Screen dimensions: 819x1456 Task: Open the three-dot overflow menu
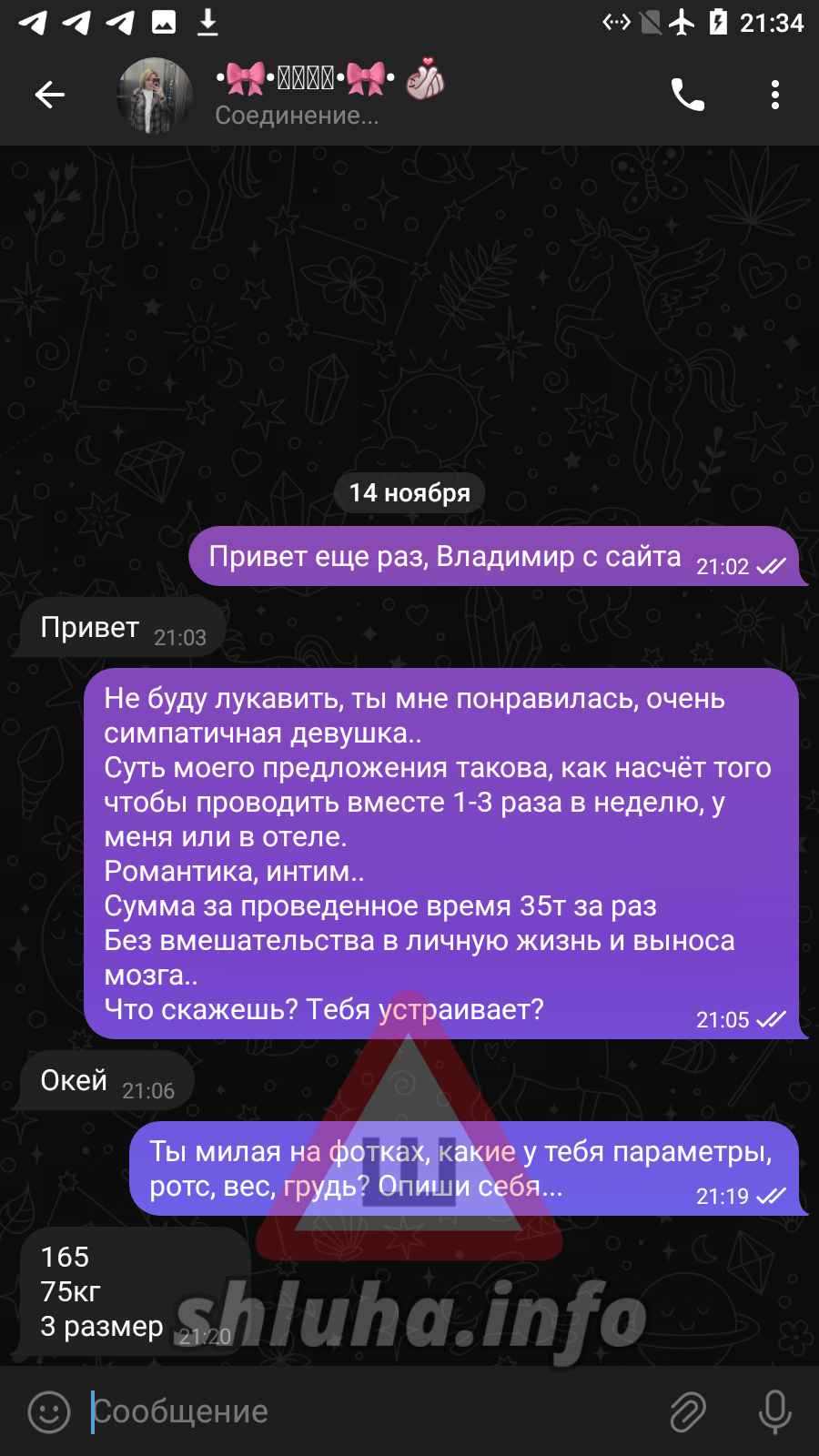coord(774,95)
